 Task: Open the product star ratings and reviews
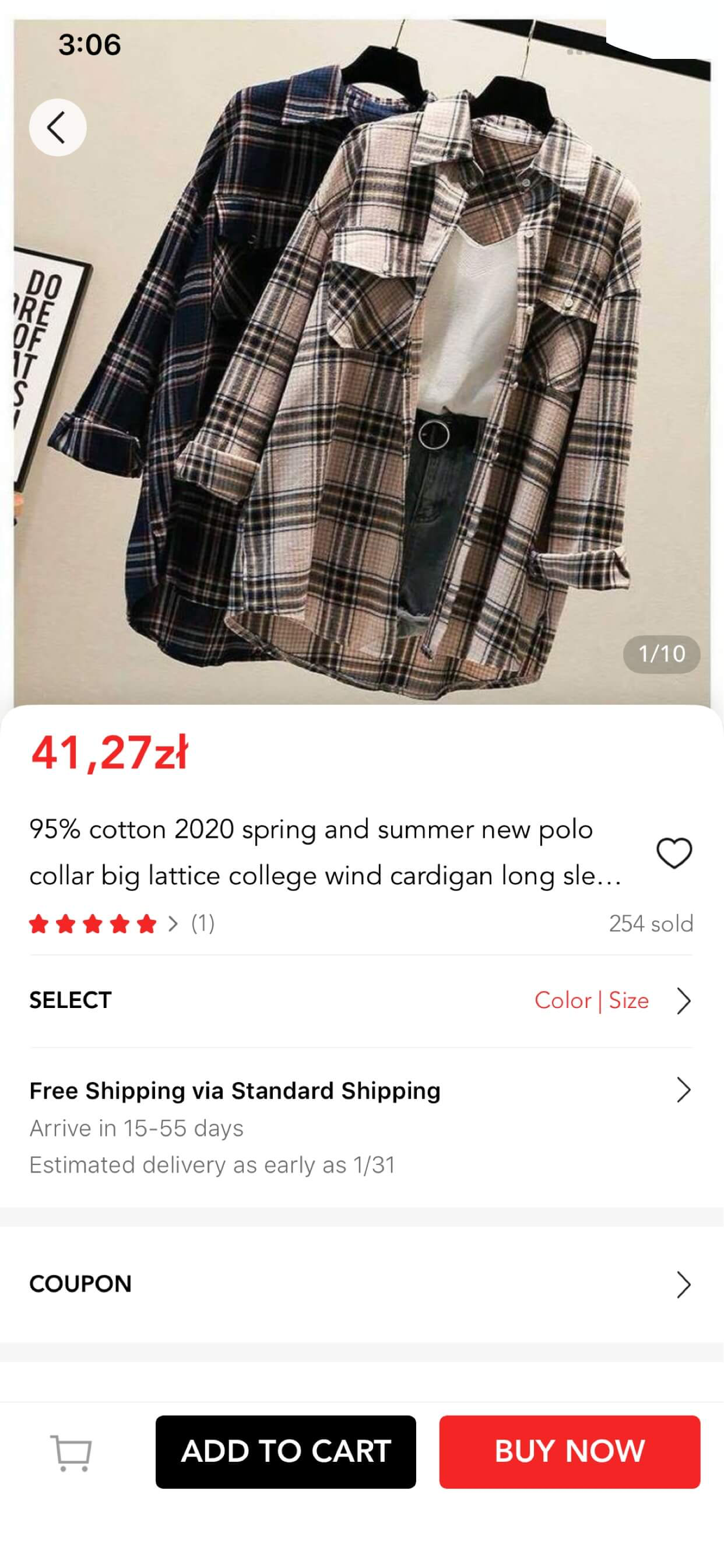122,924
